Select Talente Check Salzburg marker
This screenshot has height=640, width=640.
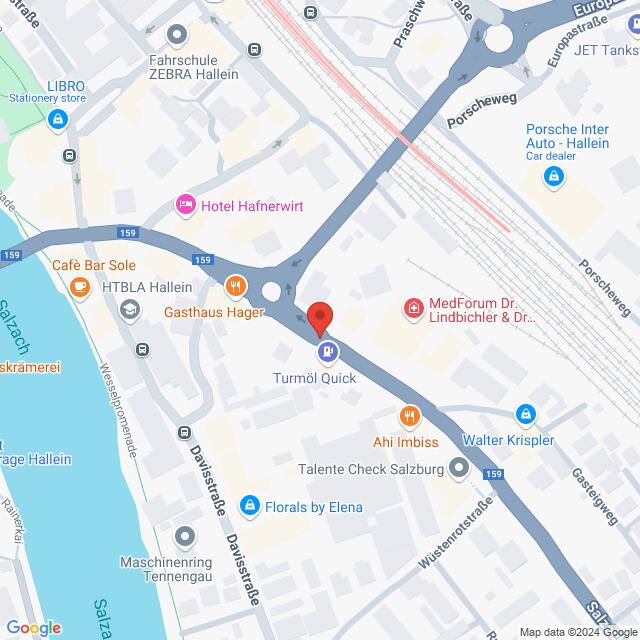[459, 467]
